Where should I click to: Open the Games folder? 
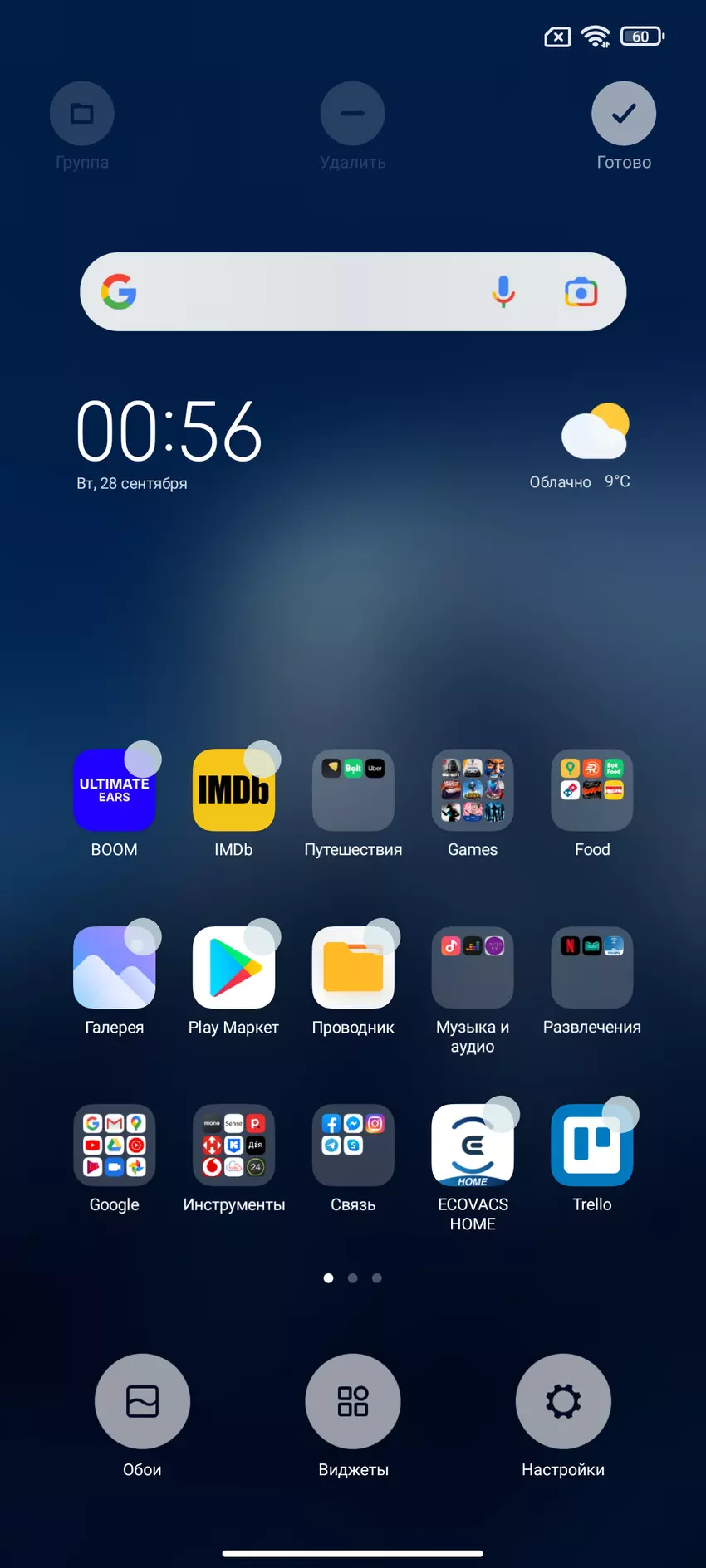[x=473, y=790]
